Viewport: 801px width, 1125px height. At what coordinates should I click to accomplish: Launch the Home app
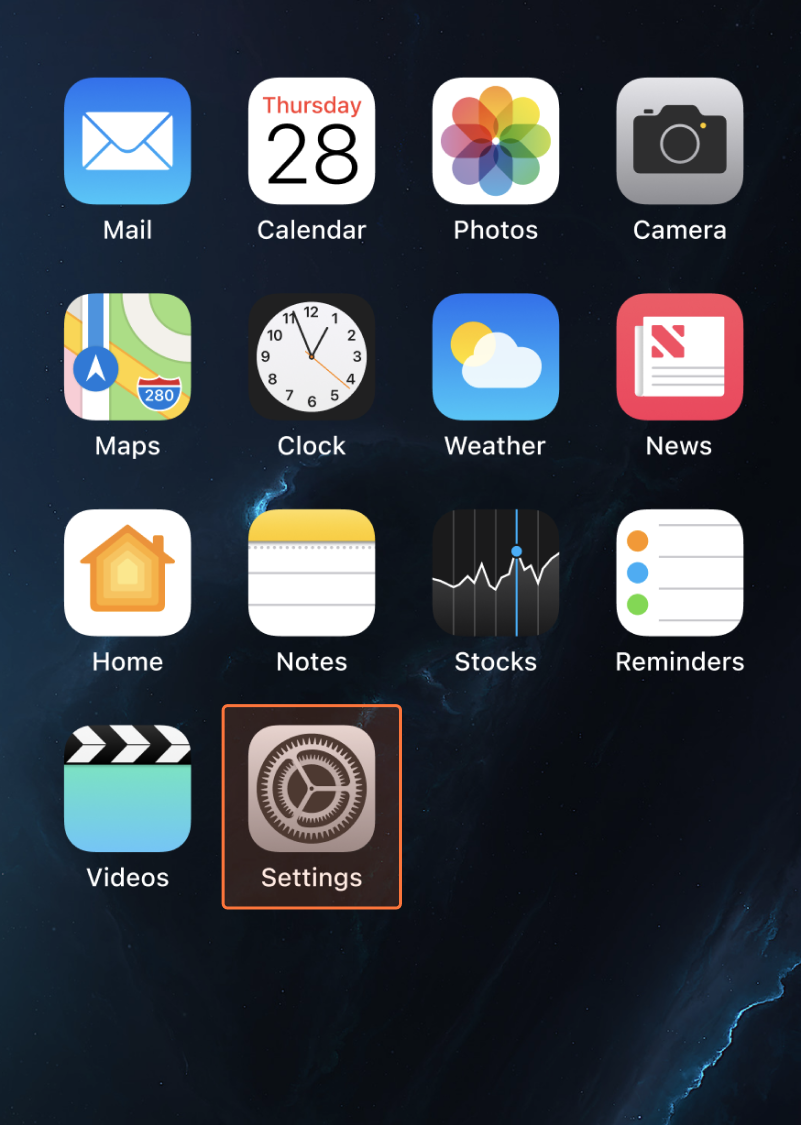point(127,573)
